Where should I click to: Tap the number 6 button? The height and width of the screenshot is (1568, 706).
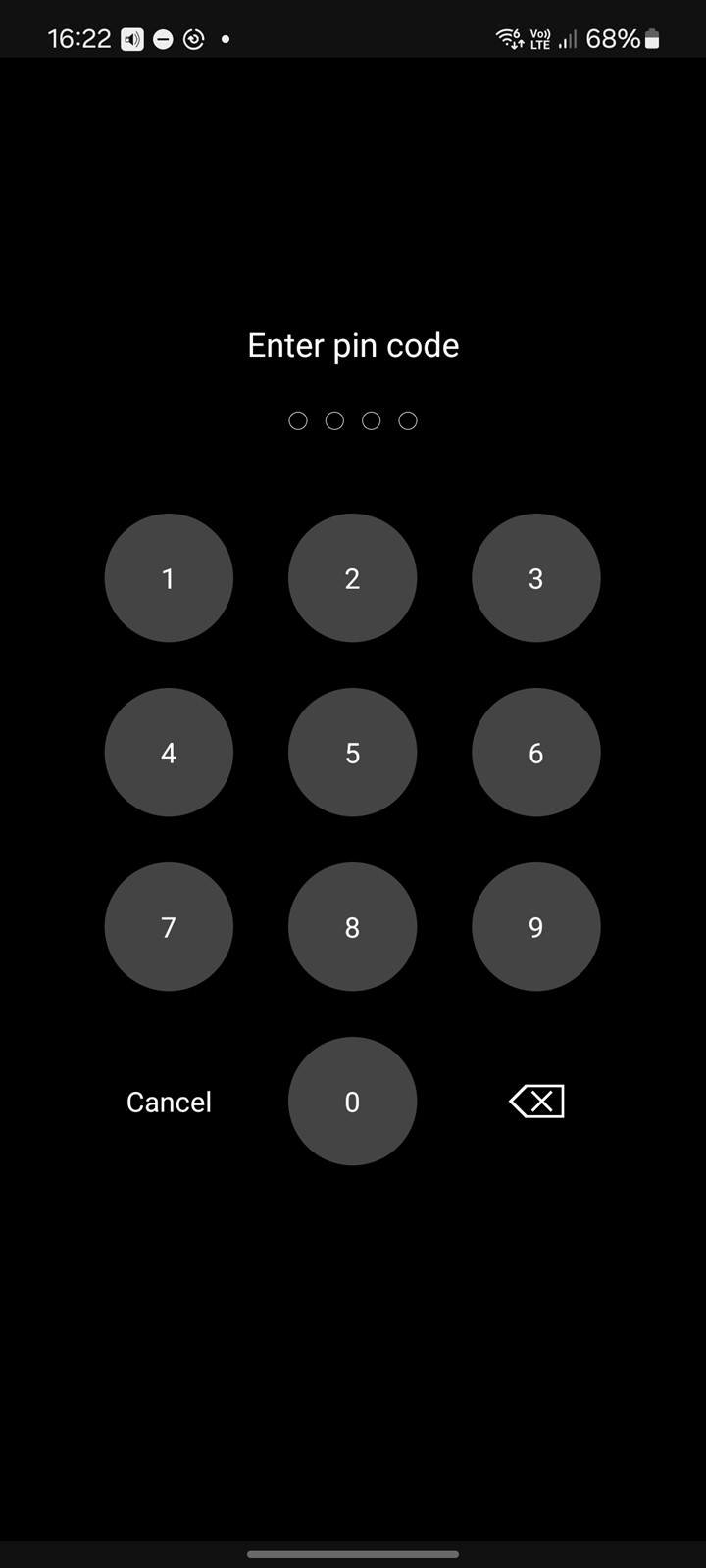[x=535, y=753]
